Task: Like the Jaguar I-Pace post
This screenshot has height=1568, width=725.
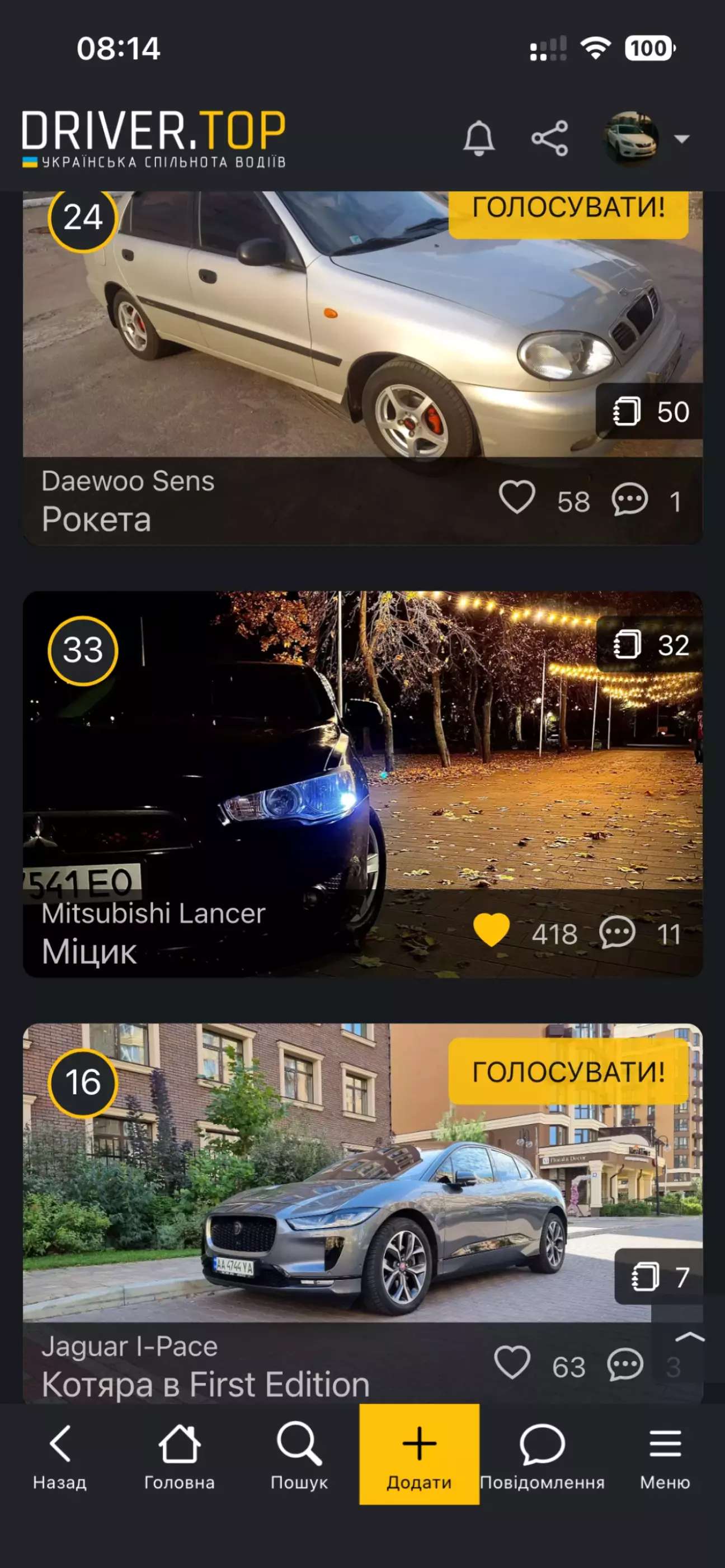Action: (x=512, y=1363)
